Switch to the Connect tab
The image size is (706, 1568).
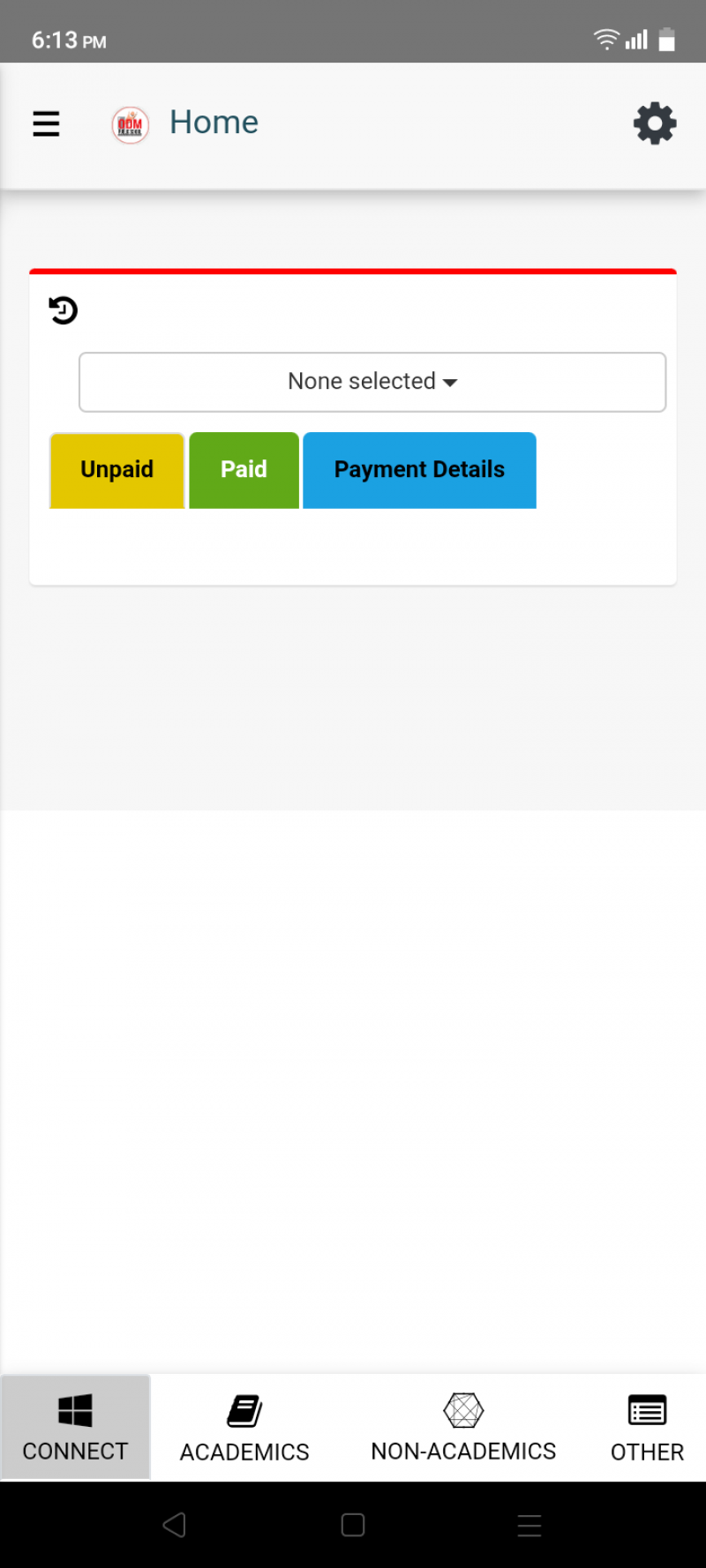click(75, 1427)
